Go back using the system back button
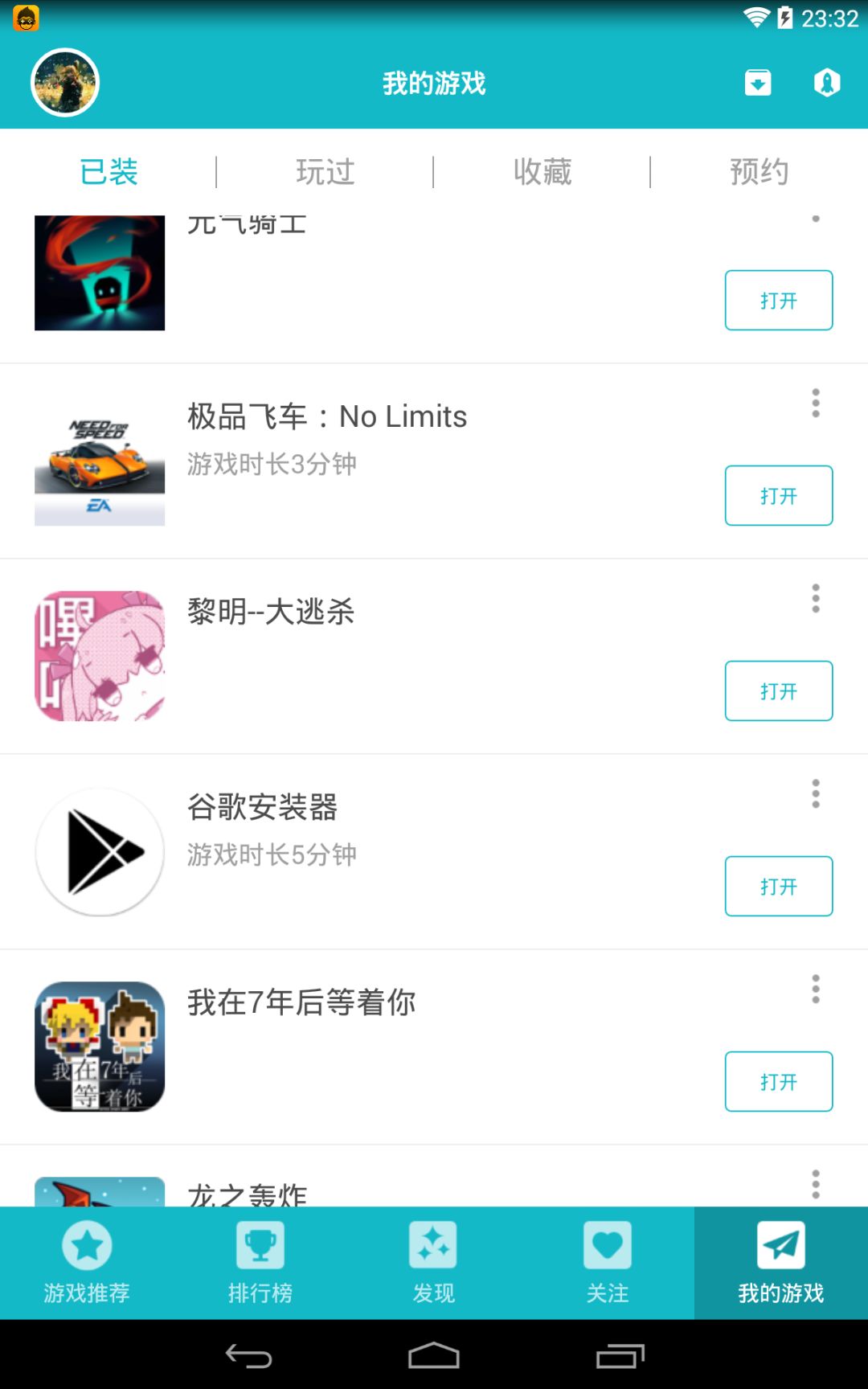The image size is (868, 1389). click(x=248, y=1356)
